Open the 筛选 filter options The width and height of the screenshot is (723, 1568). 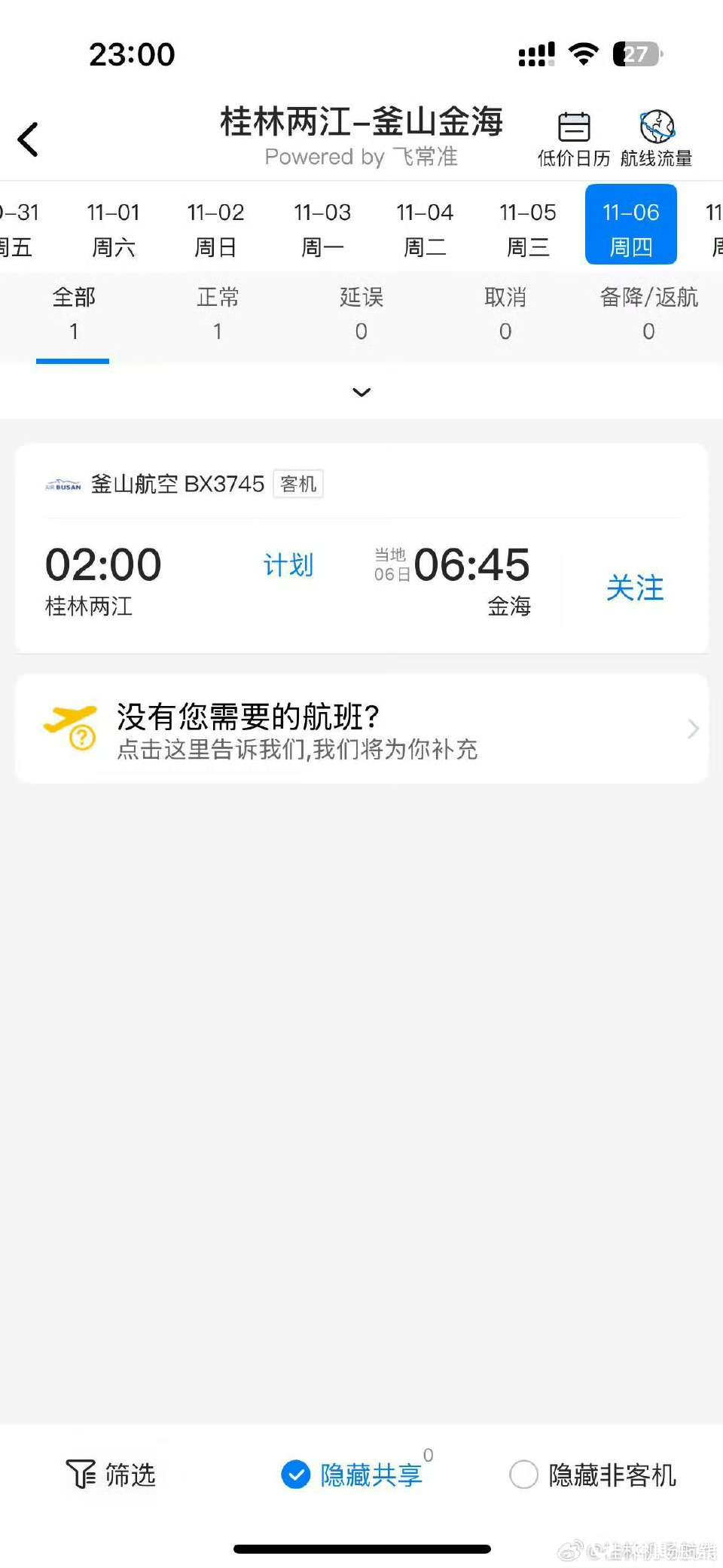coord(111,1475)
